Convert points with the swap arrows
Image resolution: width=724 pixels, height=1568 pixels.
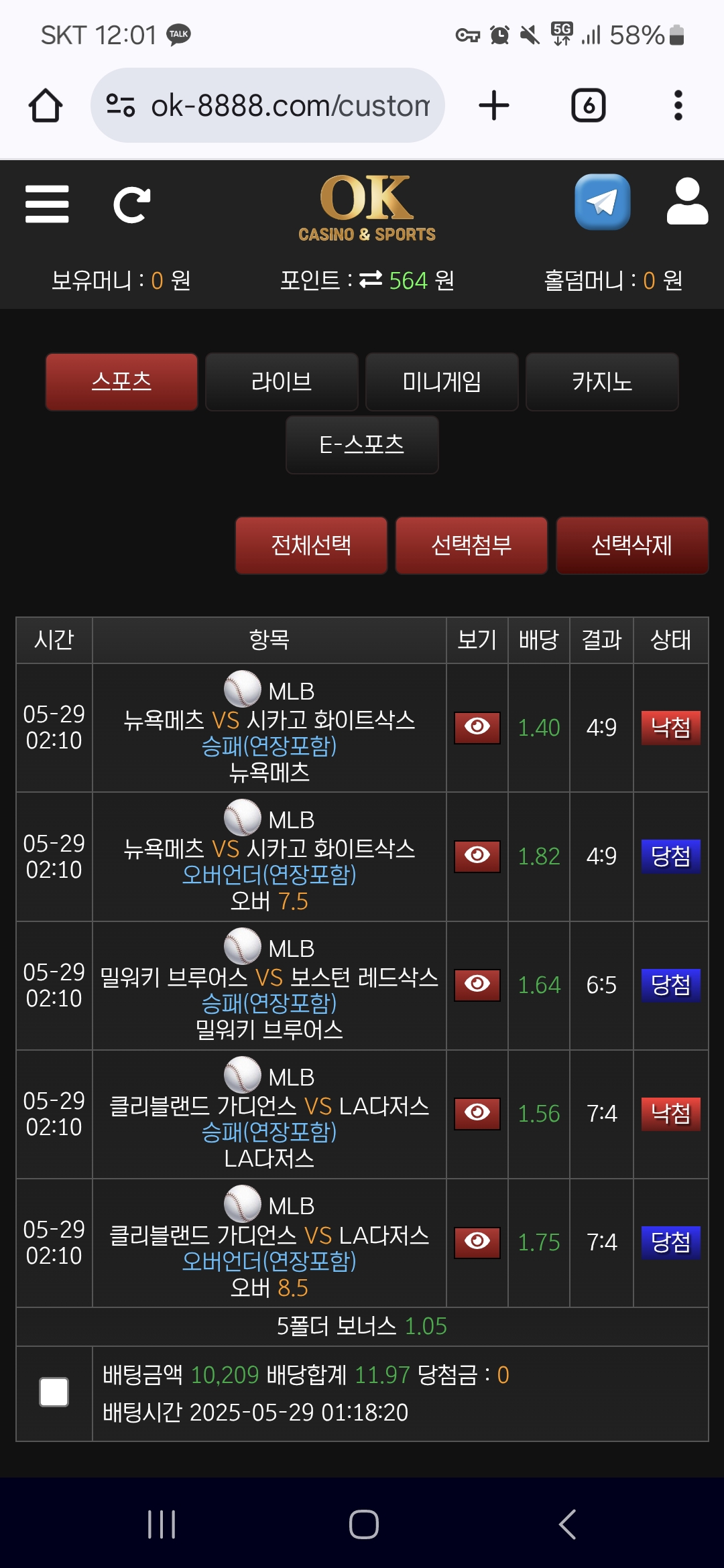tap(371, 279)
